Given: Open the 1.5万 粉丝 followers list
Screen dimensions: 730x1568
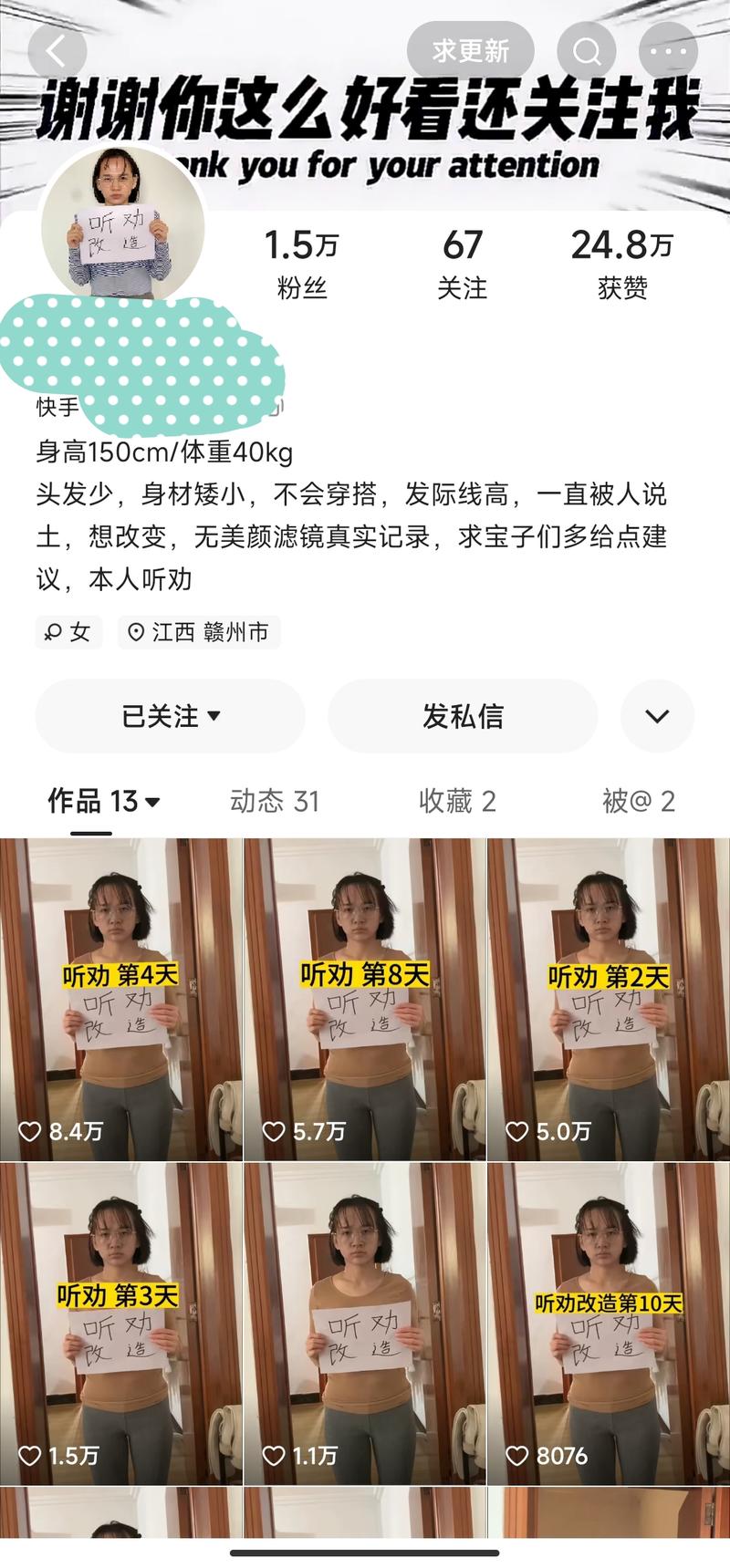Looking at the screenshot, I should click(x=301, y=264).
